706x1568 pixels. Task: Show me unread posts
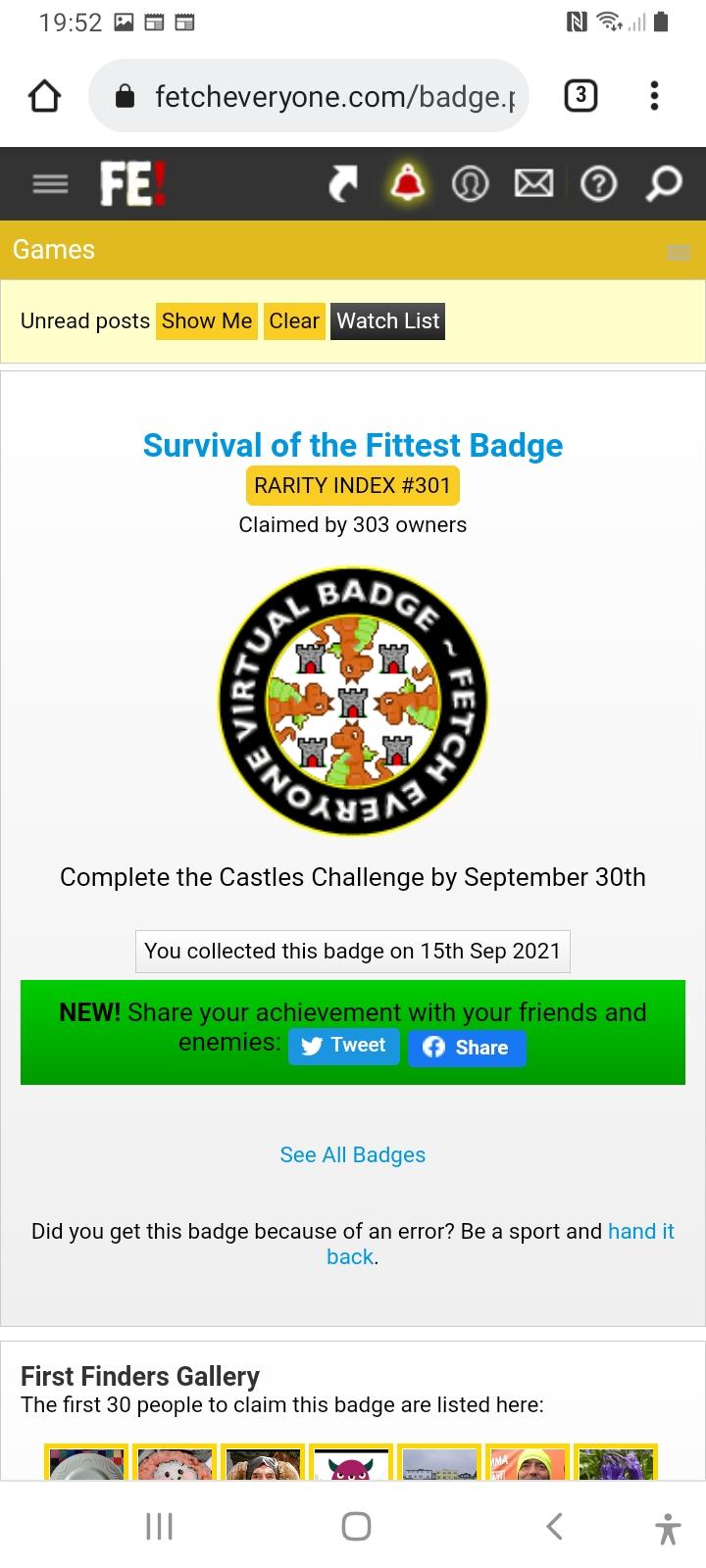[x=207, y=321]
